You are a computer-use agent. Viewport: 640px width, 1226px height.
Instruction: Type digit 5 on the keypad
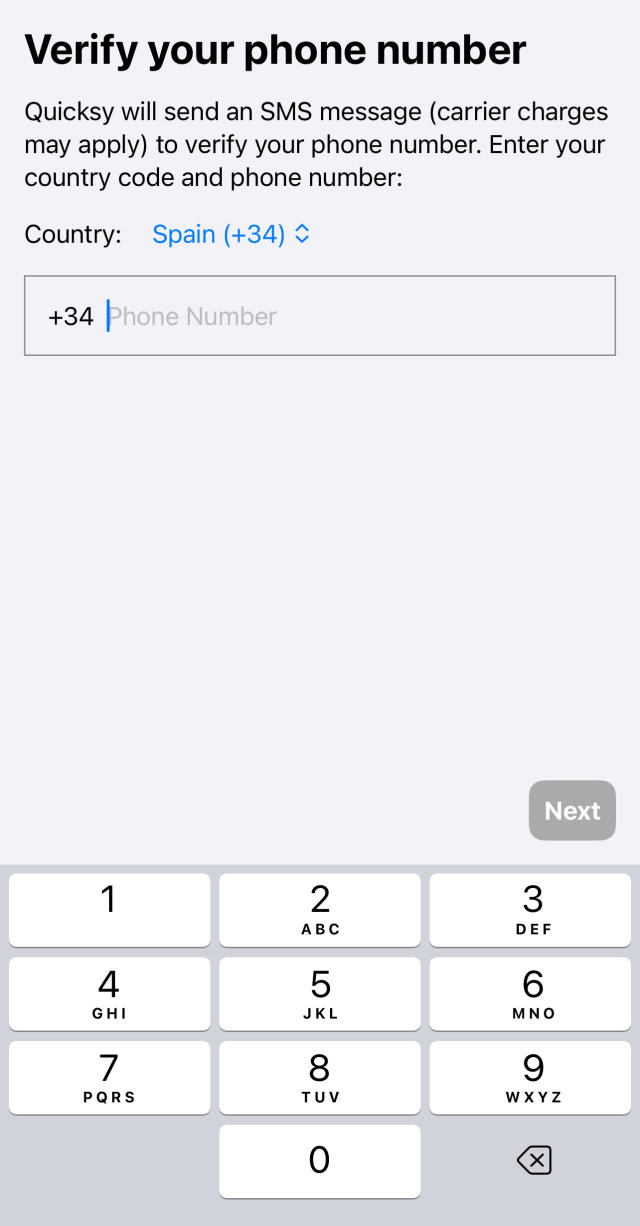[320, 994]
